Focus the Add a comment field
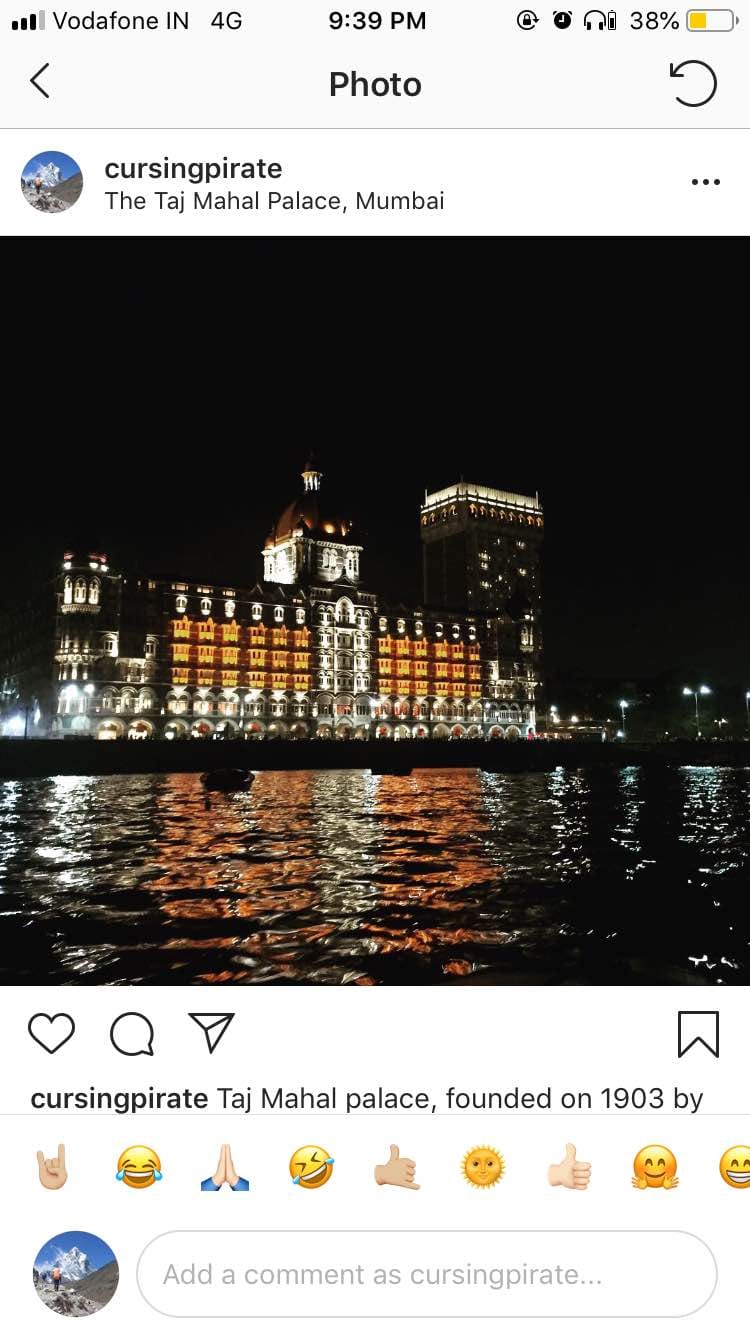 (x=427, y=1274)
